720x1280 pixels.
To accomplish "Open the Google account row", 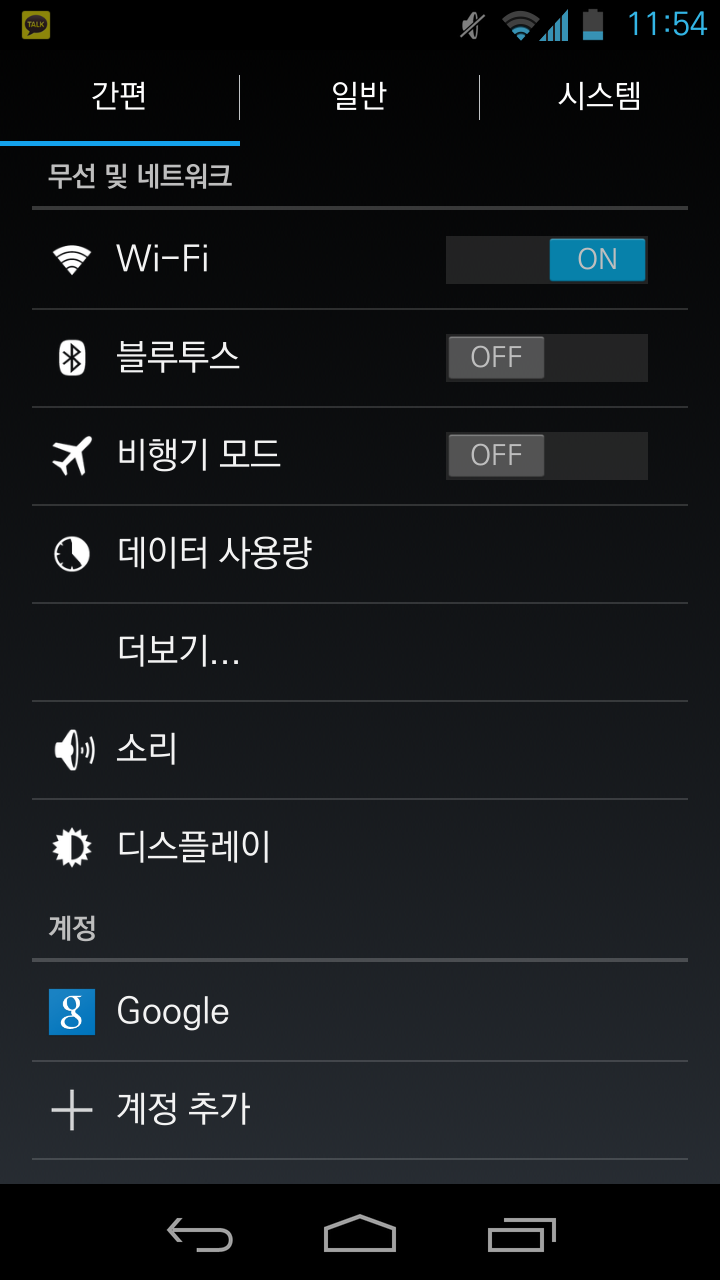I will click(360, 1012).
